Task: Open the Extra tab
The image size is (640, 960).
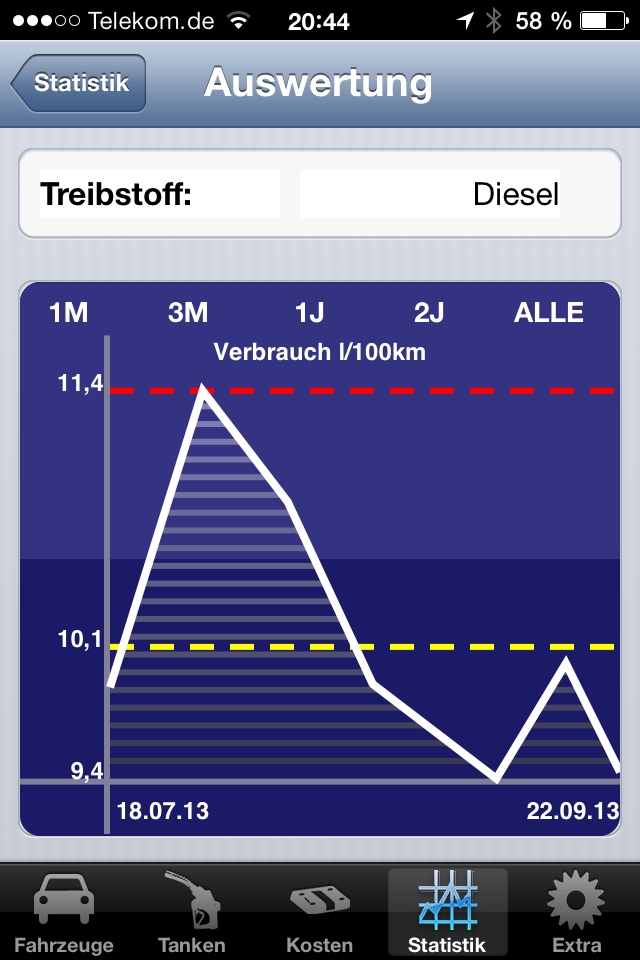Action: pyautogui.click(x=576, y=912)
